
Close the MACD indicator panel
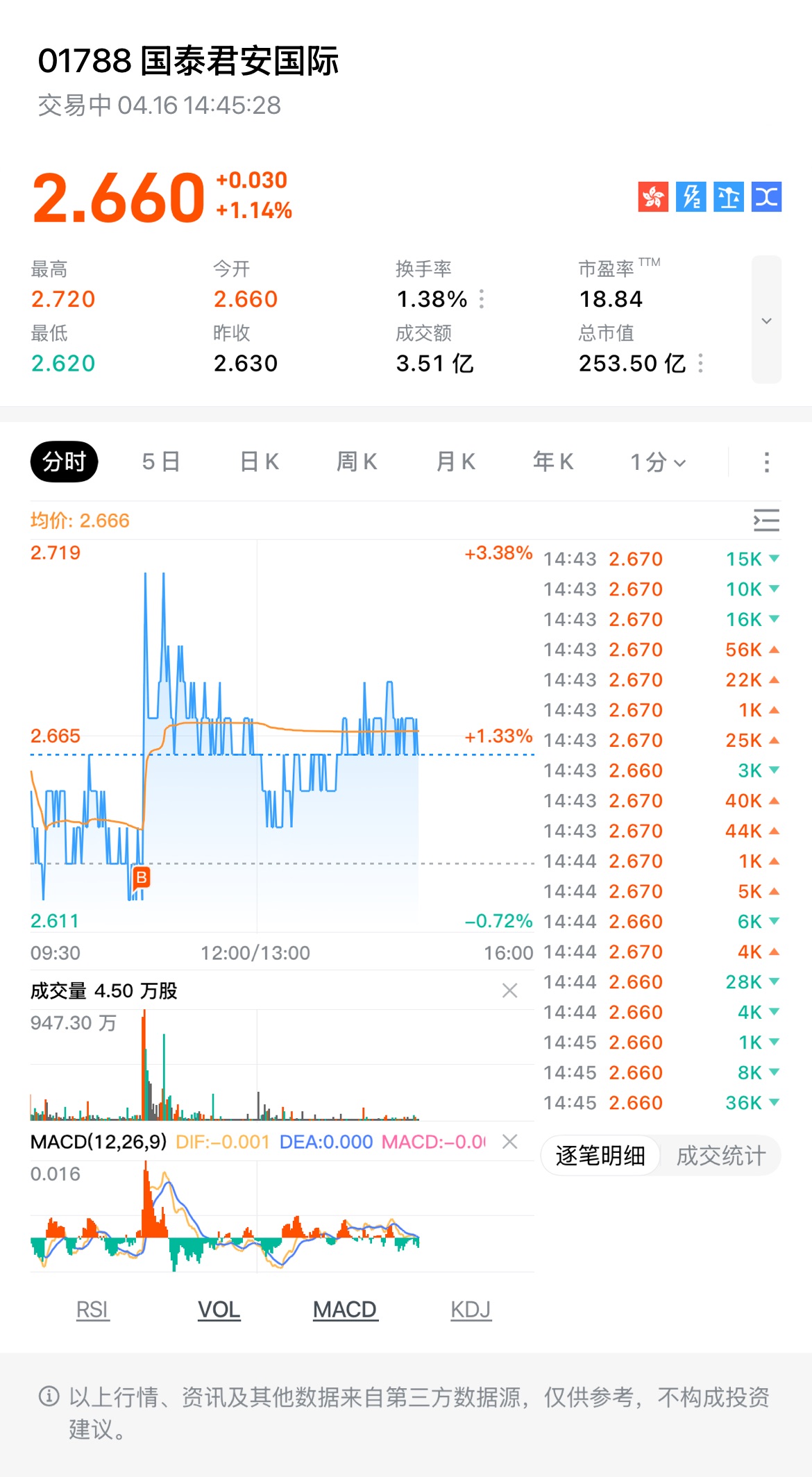point(509,1142)
